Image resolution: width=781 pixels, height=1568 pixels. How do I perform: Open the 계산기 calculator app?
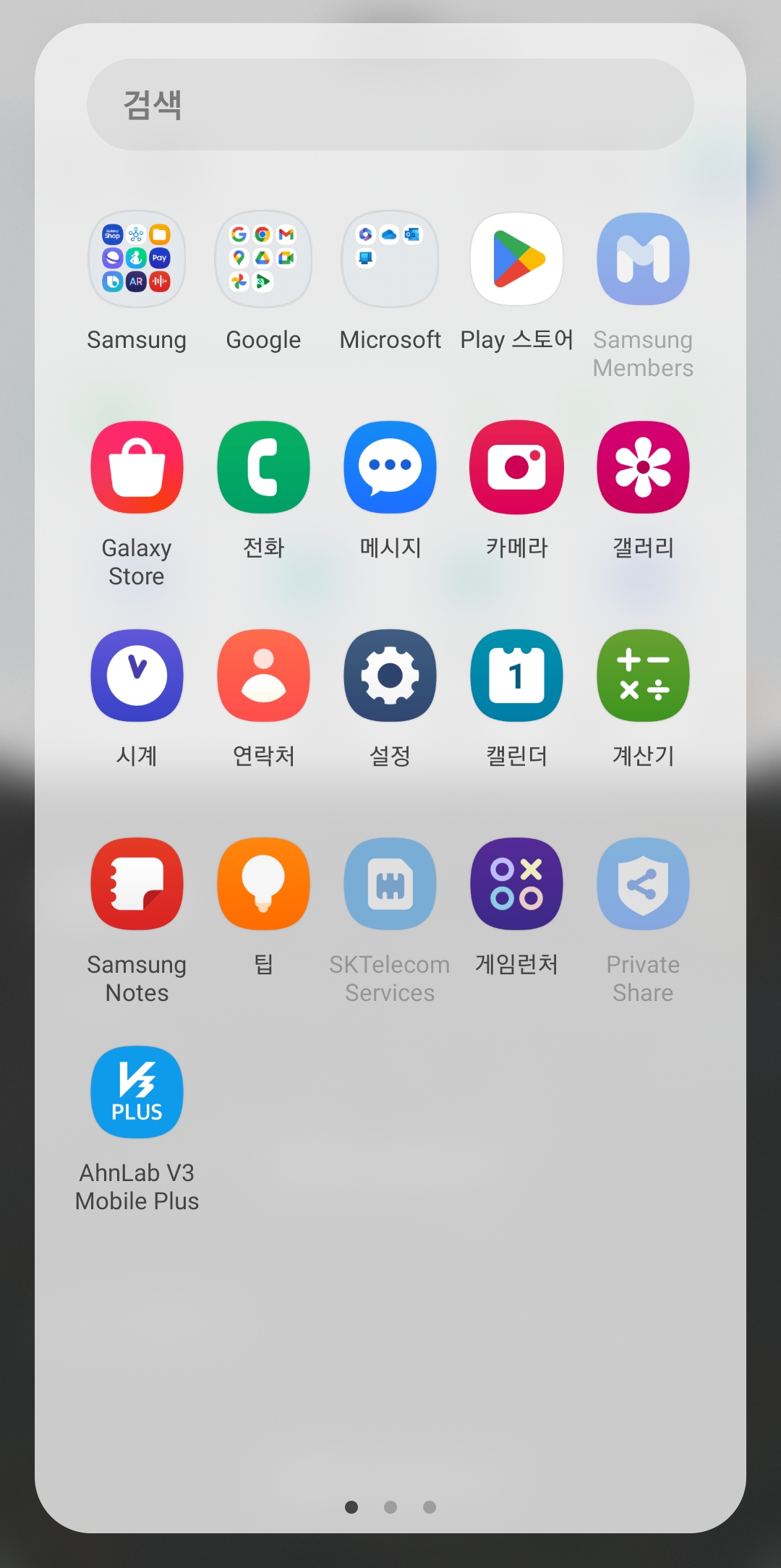pos(643,675)
